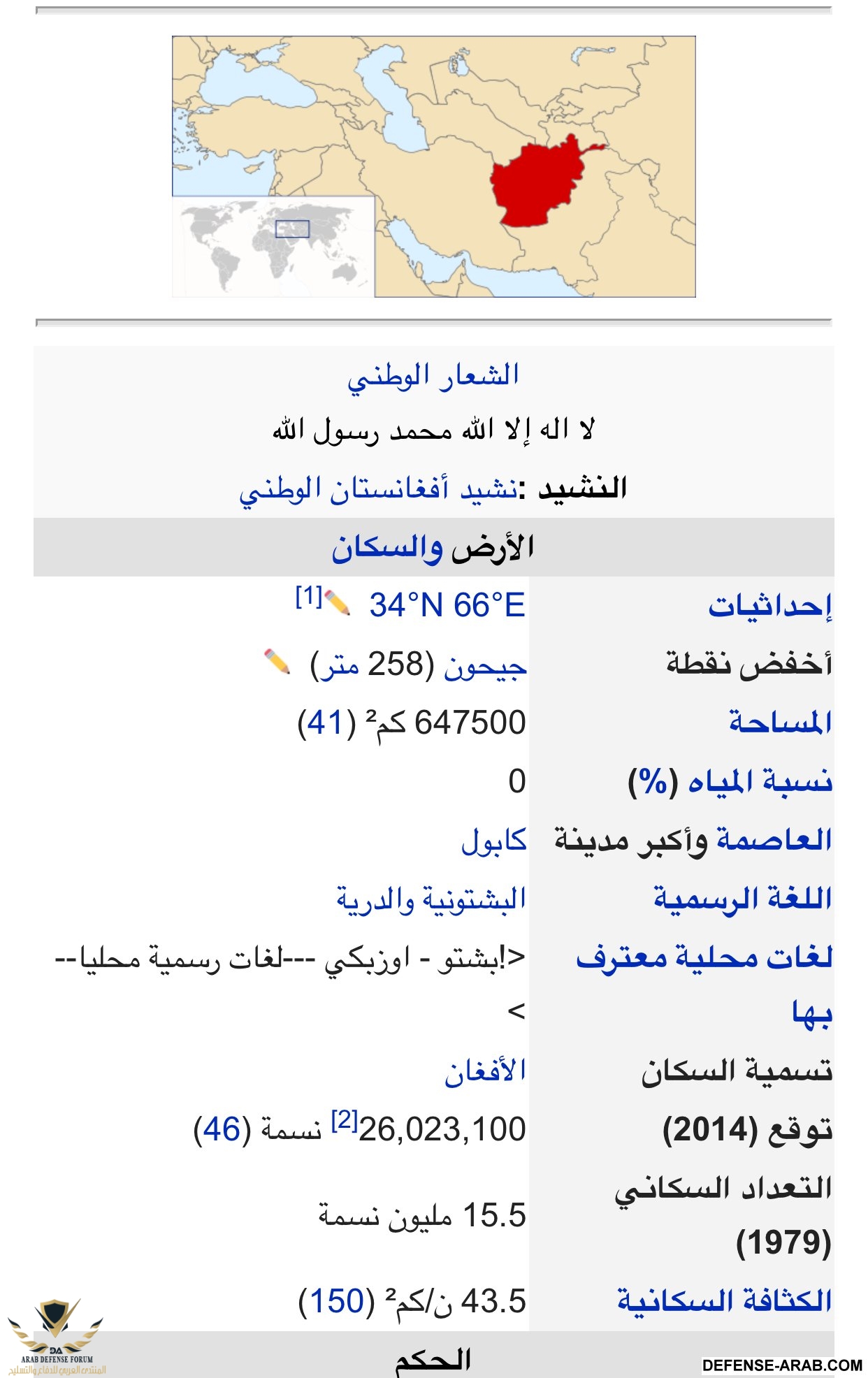The height and width of the screenshot is (1378, 868).
Task: Open the الشعار الوطني link
Action: point(433,376)
